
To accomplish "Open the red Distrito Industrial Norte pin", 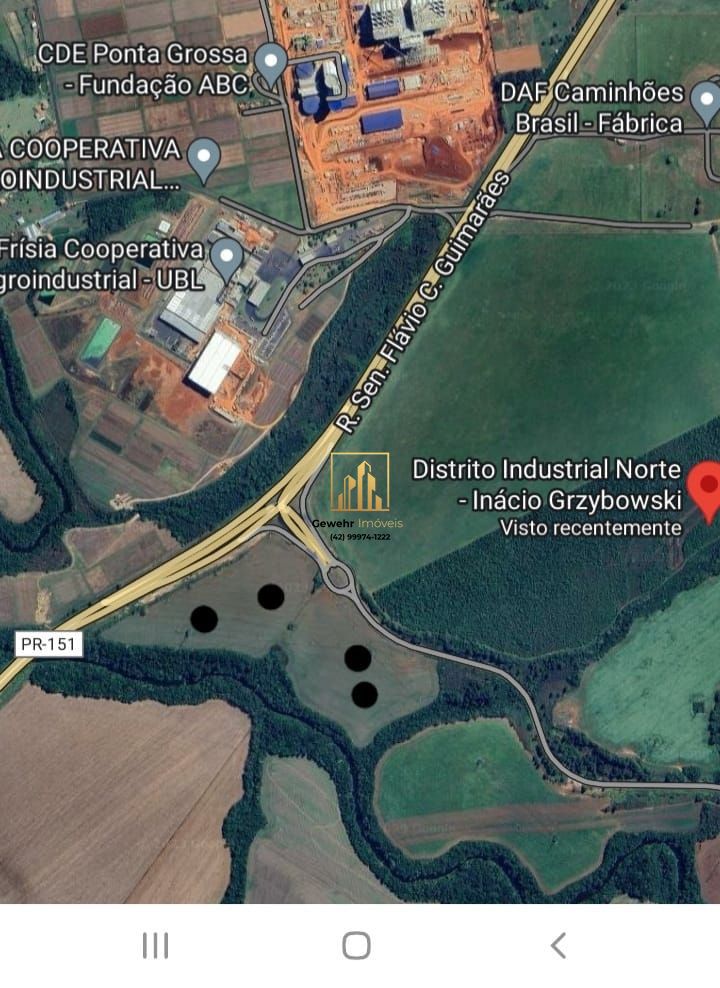I will 708,489.
